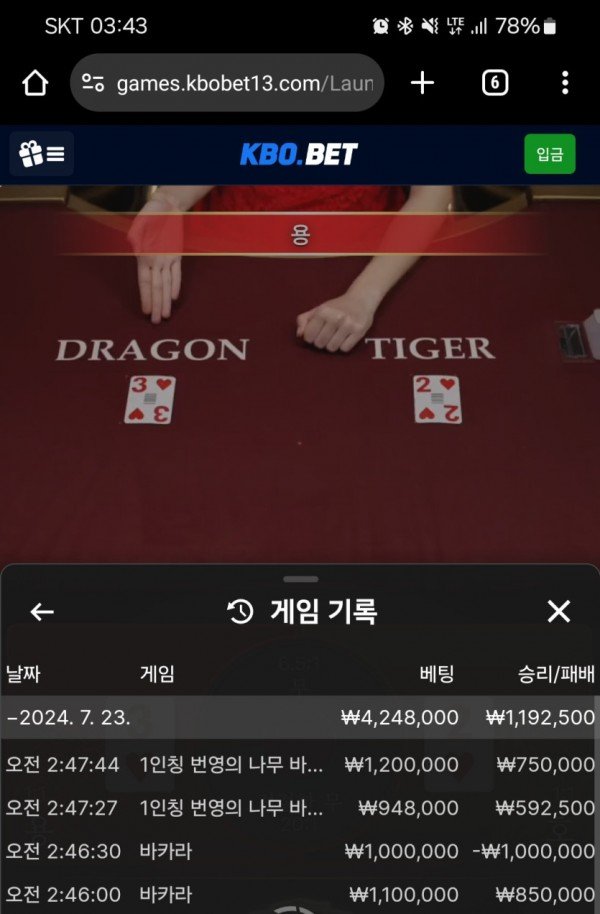Viewport: 600px width, 914px height.
Task: Open the tab switcher showing 6 tabs
Action: click(495, 83)
